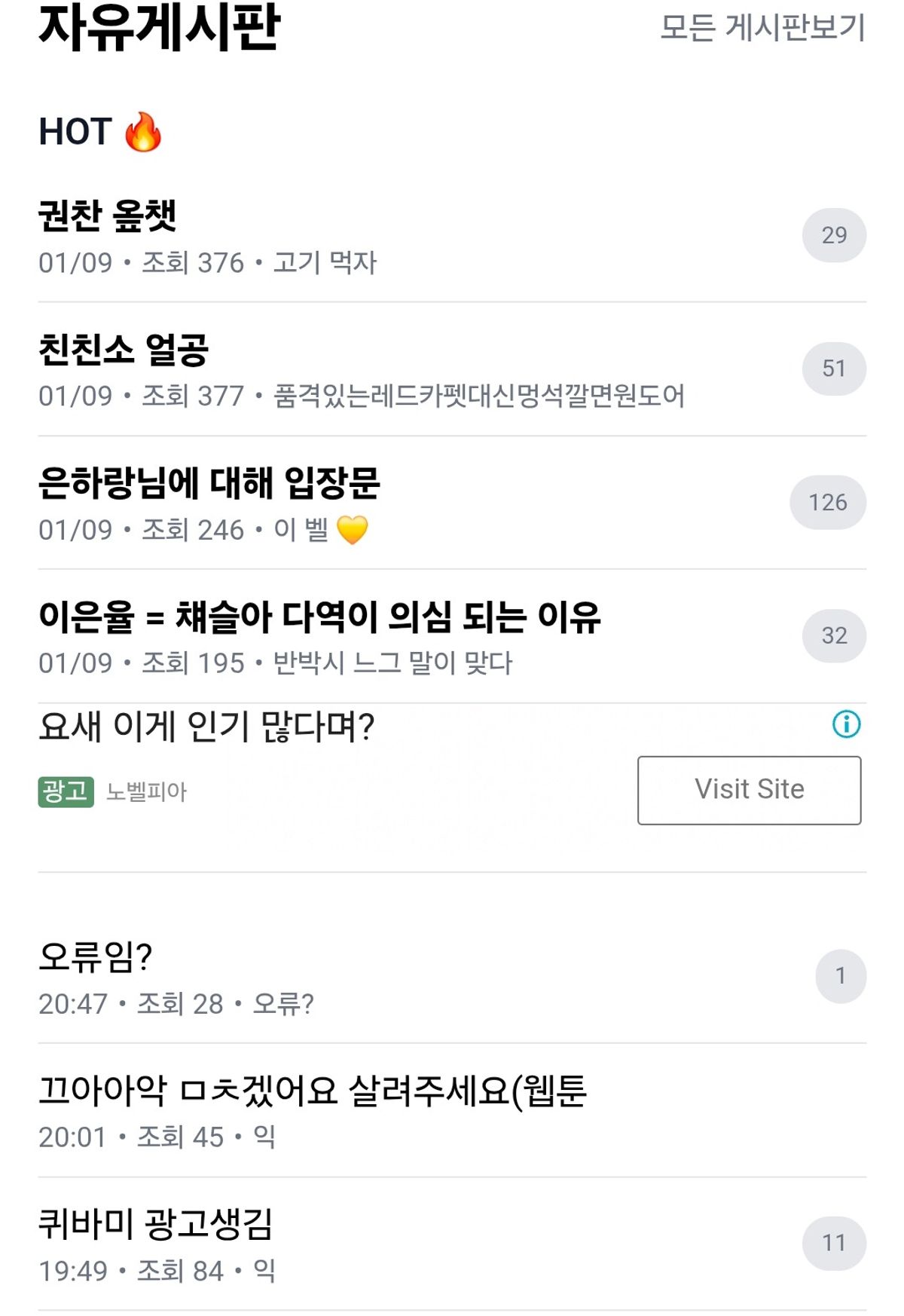Viewport: 904px width, 1316px height.
Task: Open the post titled 오류임?
Action: pos(96,956)
